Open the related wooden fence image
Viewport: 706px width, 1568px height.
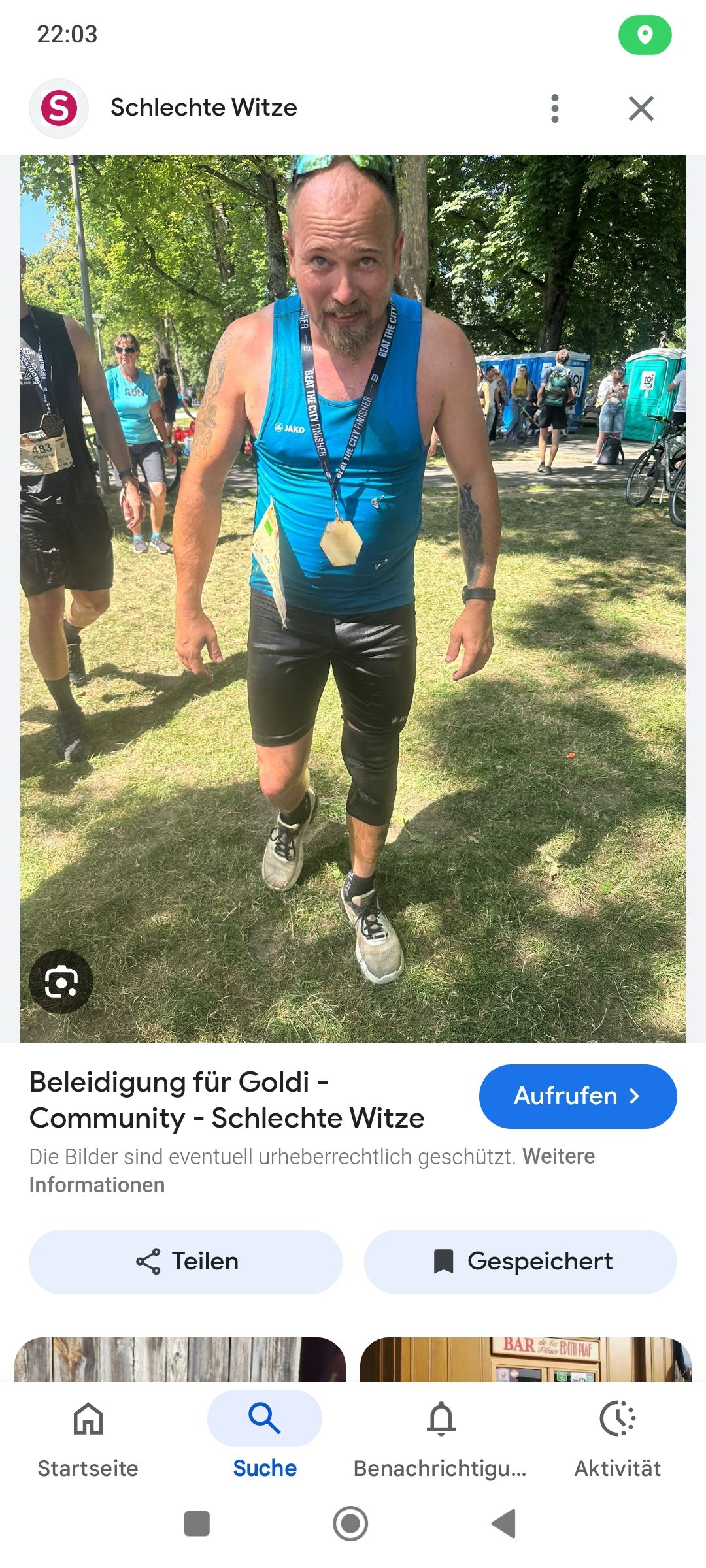180,1359
